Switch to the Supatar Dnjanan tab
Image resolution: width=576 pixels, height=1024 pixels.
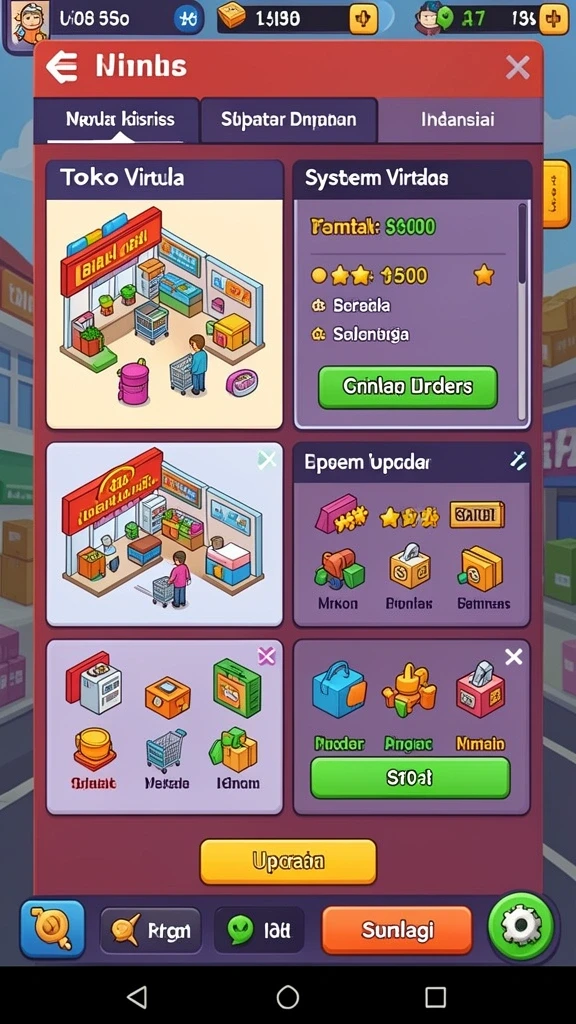click(289, 120)
